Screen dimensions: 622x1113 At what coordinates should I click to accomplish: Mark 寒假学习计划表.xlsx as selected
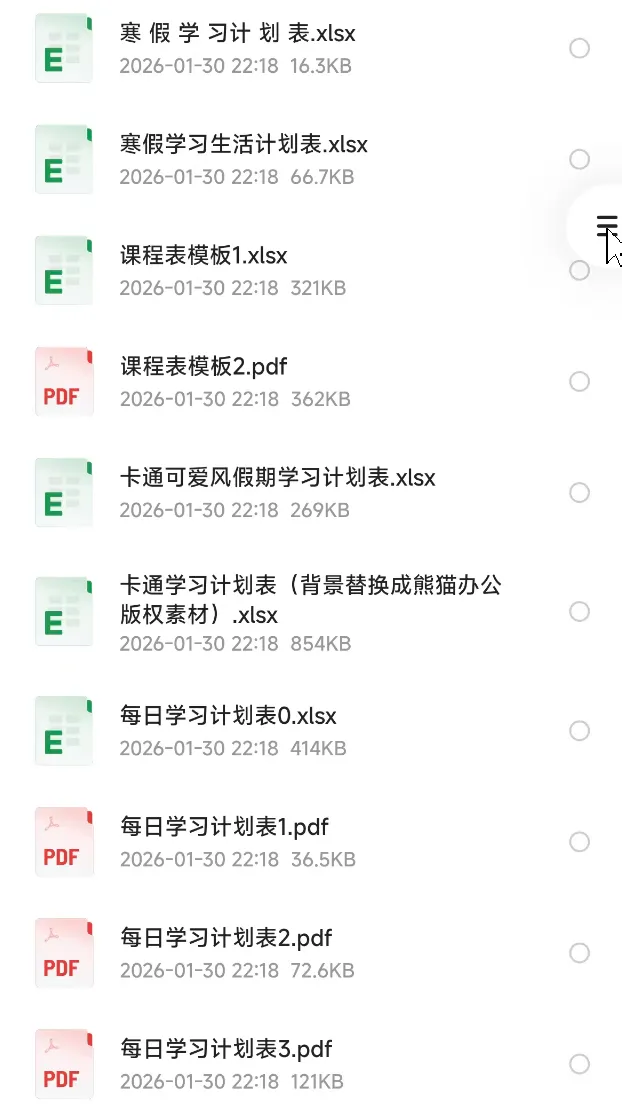(x=579, y=48)
